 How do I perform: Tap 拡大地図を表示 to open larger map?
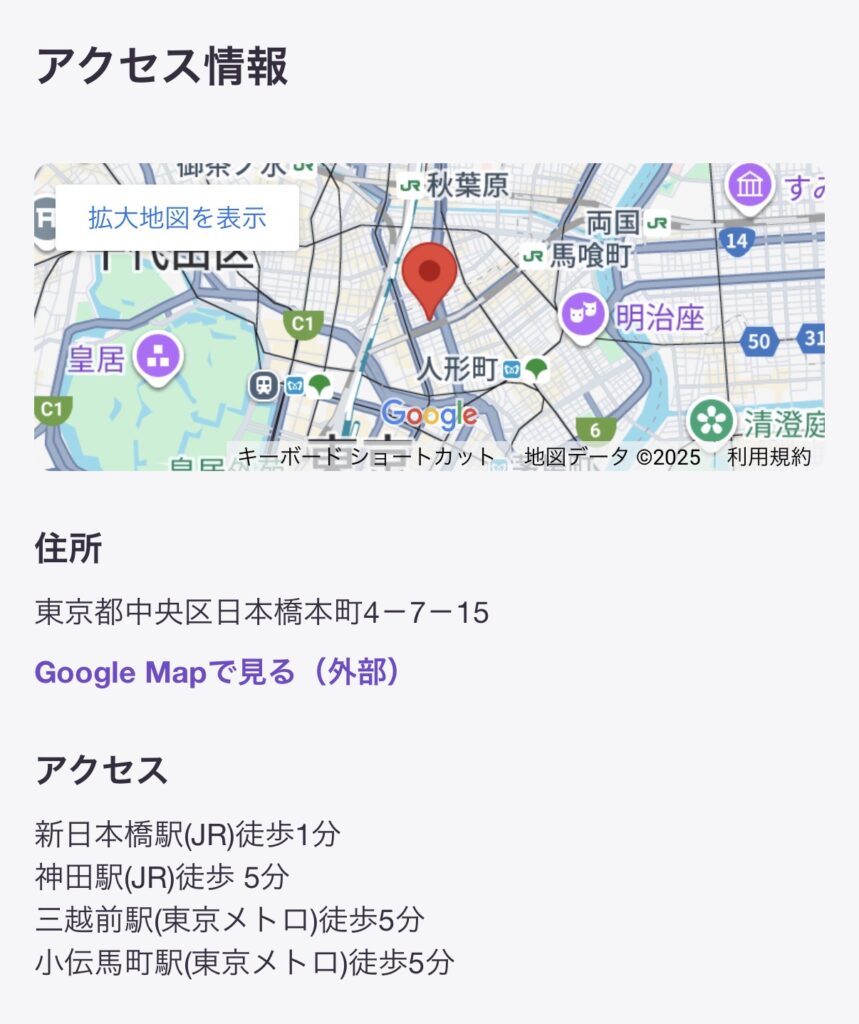click(x=177, y=217)
